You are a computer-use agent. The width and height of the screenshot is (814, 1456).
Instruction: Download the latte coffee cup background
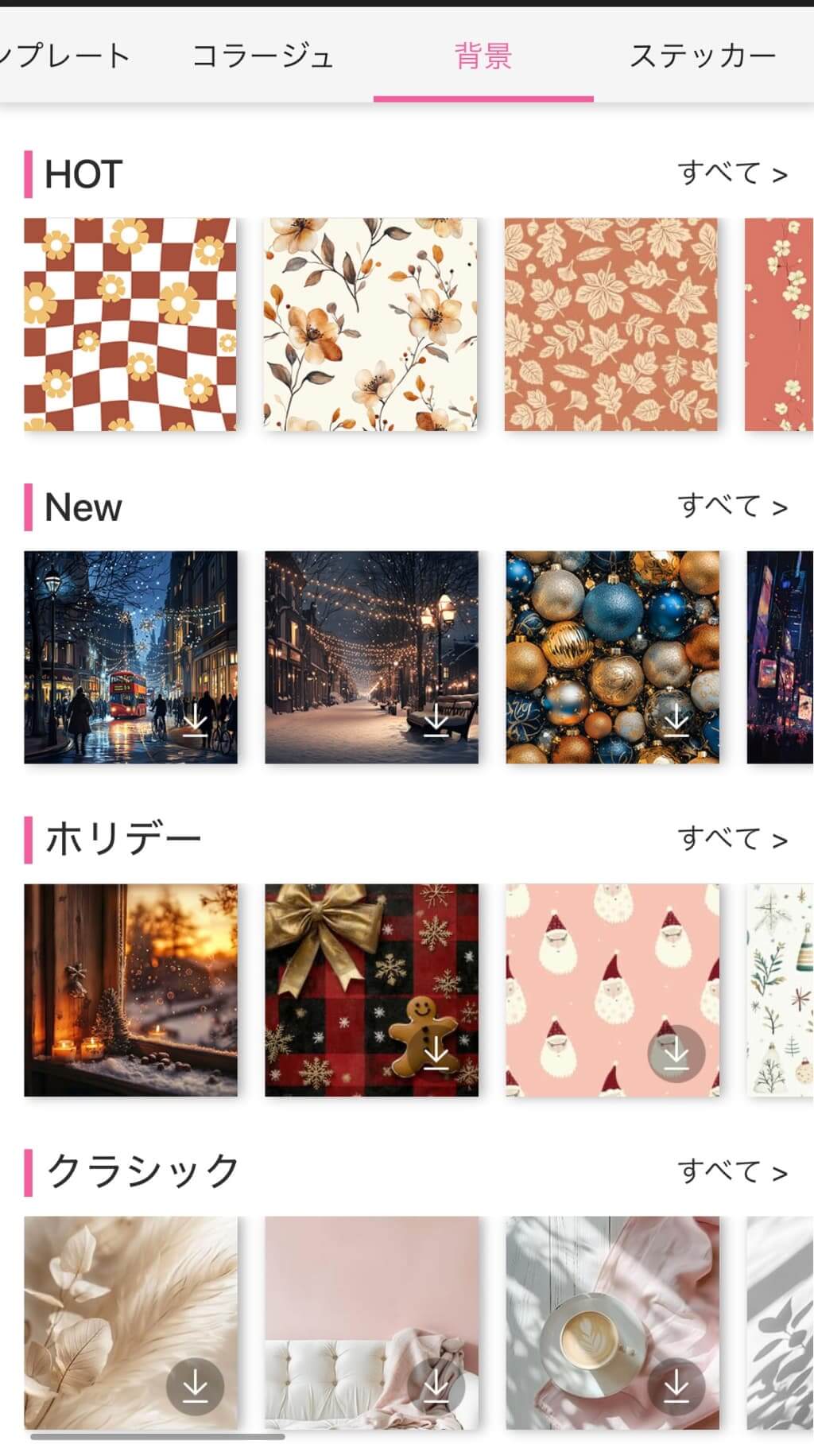point(676,1388)
